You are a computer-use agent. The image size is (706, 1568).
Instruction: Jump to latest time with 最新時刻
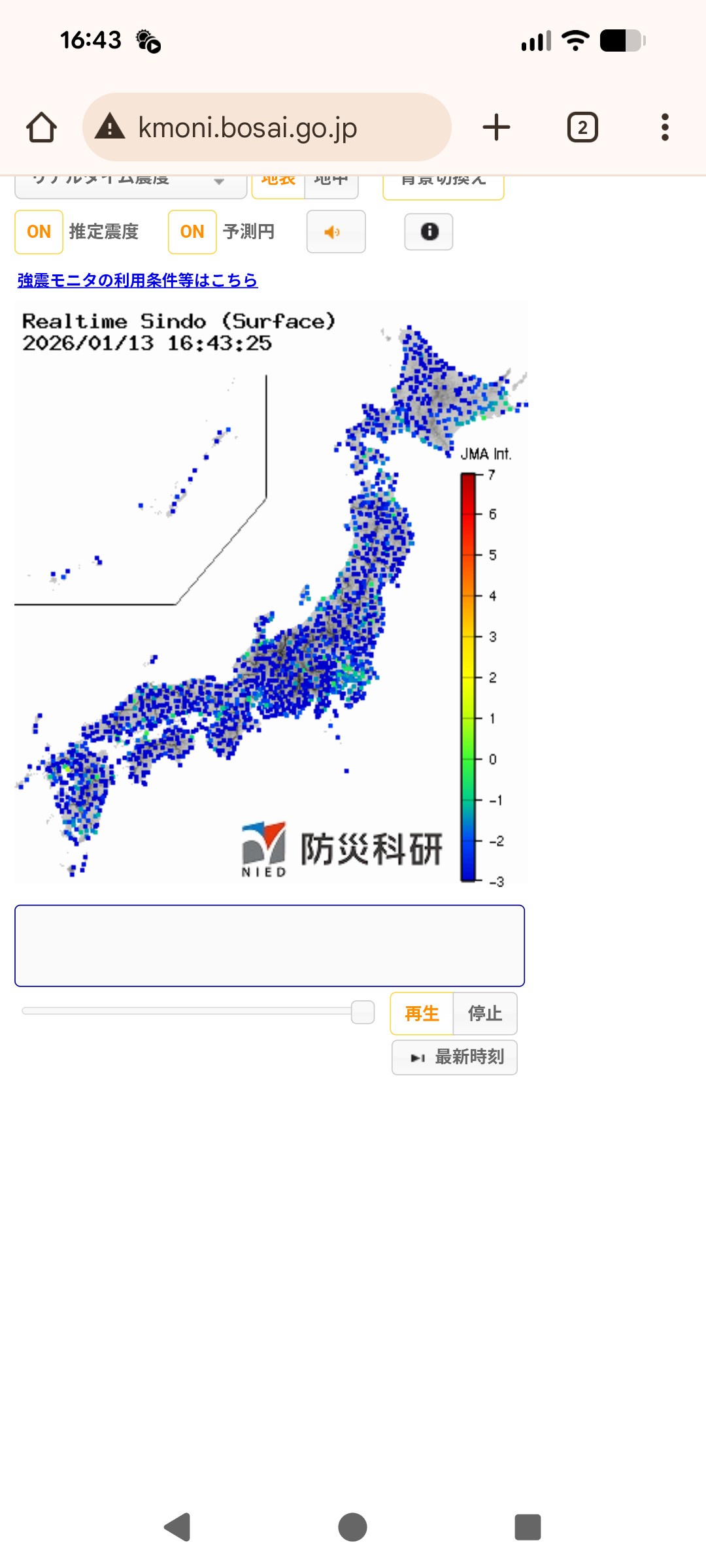tap(455, 1056)
